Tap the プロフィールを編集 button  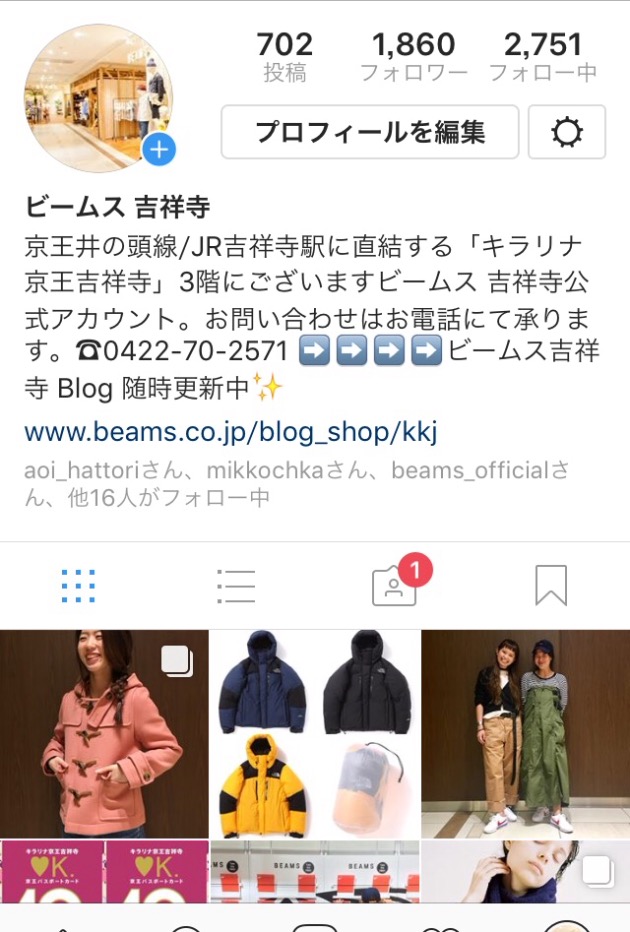click(369, 132)
